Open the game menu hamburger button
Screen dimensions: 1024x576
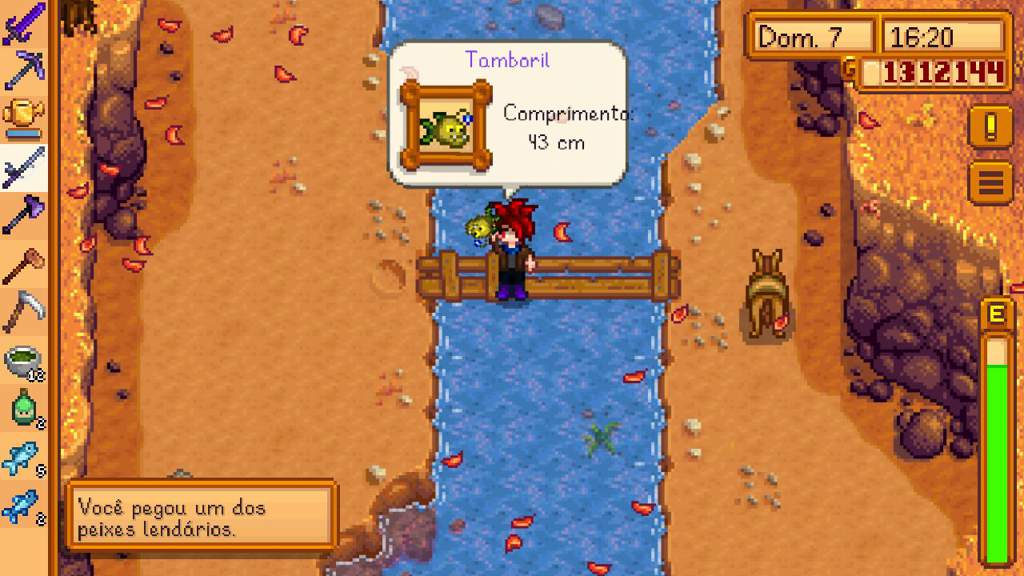click(x=990, y=182)
